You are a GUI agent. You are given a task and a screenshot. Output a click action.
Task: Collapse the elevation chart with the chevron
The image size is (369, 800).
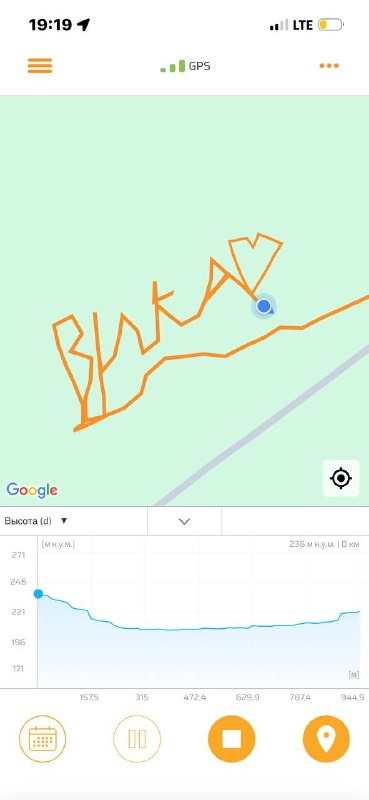184,521
